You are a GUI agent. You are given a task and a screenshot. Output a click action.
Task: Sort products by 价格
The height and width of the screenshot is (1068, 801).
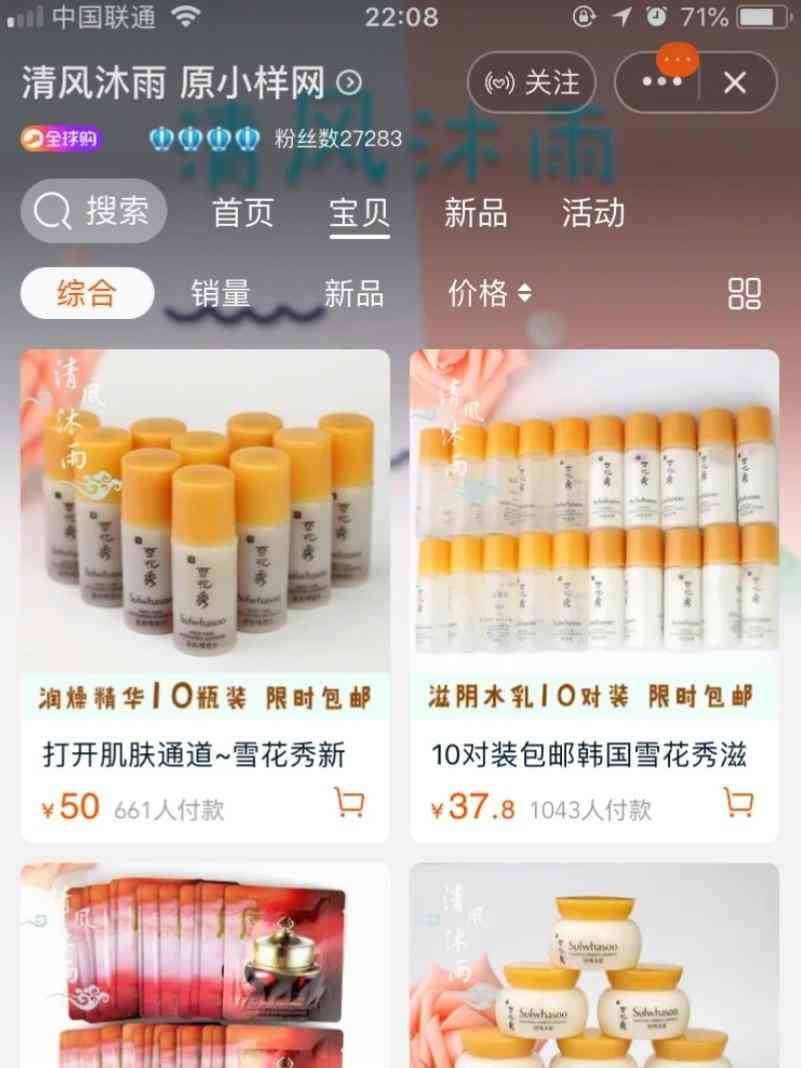[x=490, y=293]
